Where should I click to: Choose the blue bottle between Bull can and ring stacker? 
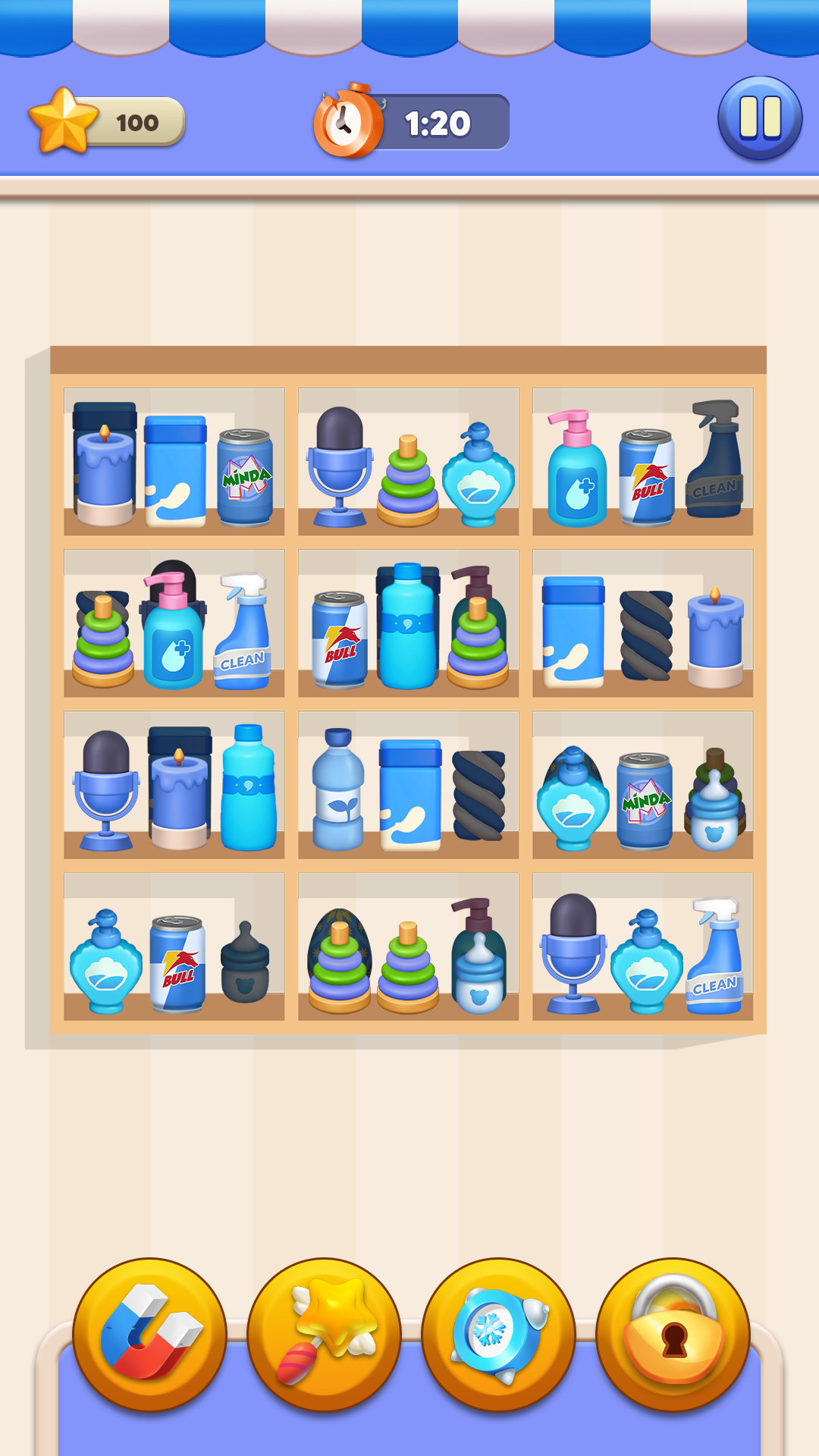[408, 626]
